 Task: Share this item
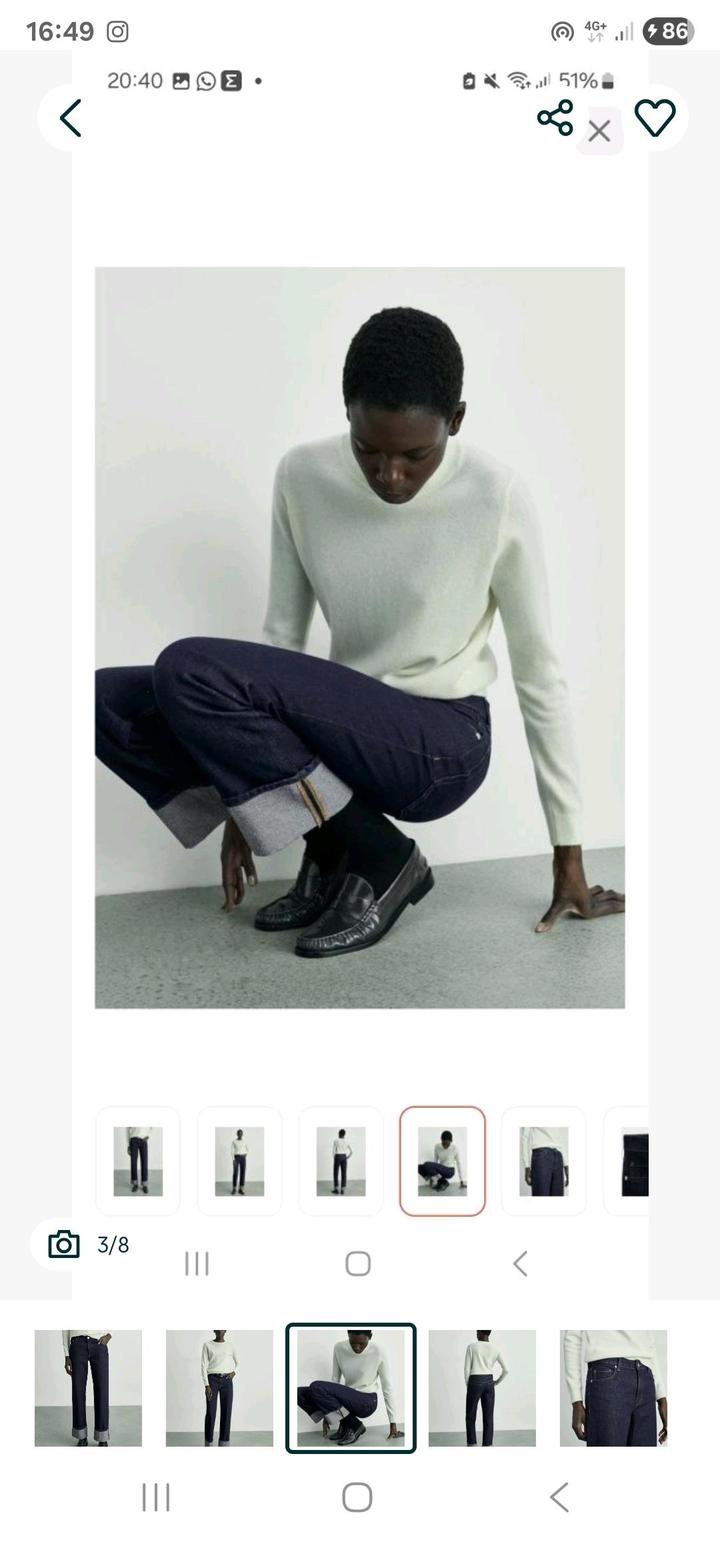pyautogui.click(x=555, y=118)
